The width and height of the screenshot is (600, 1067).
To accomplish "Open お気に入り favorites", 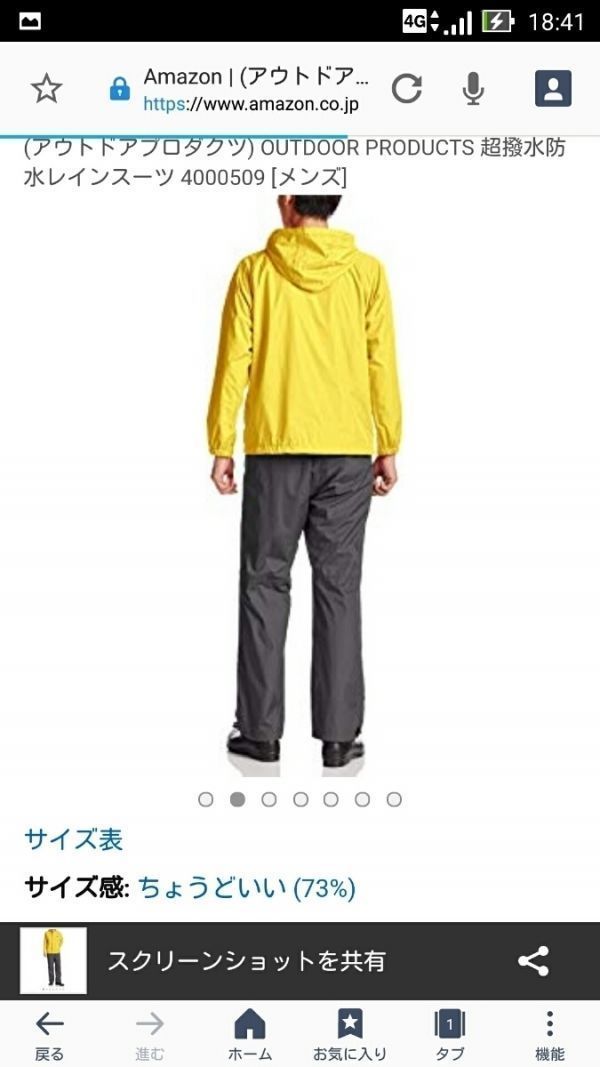I will pyautogui.click(x=349, y=1034).
